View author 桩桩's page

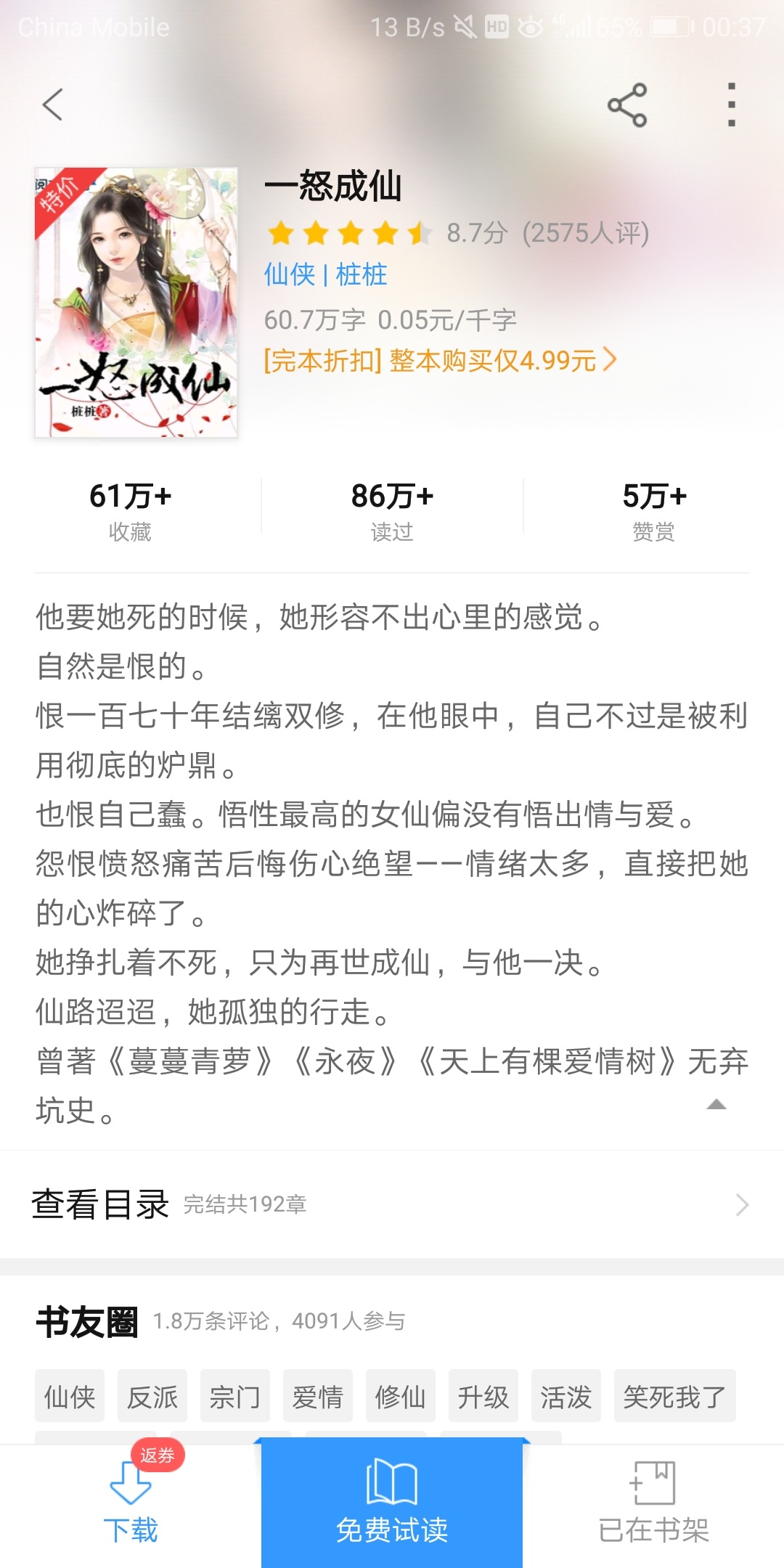coord(361,274)
